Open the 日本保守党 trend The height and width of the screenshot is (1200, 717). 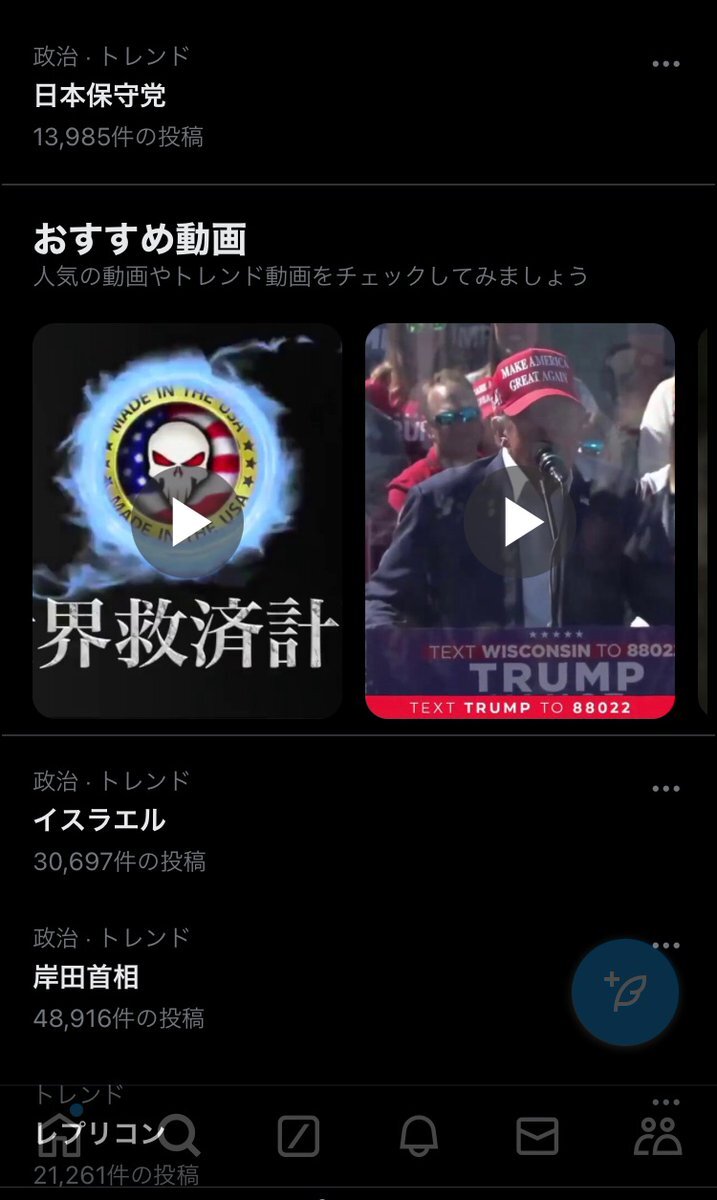tap(100, 96)
